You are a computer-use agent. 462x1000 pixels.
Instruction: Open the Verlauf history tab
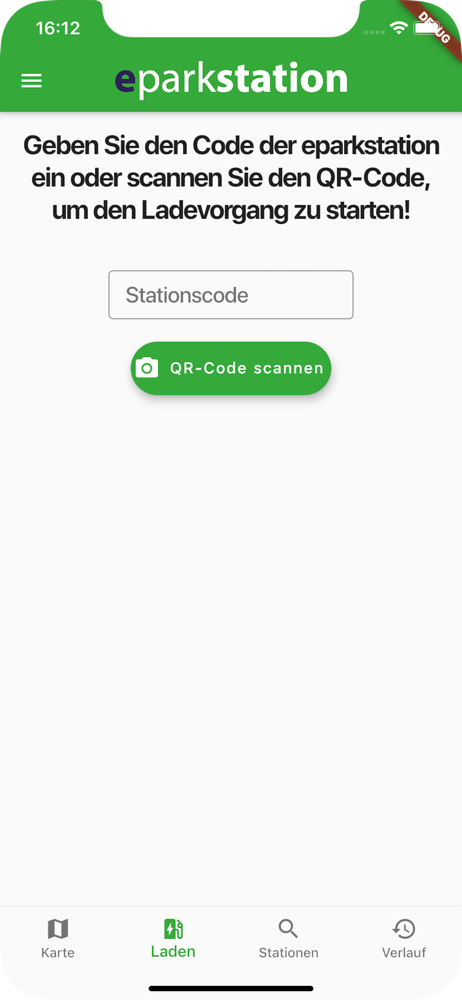(x=404, y=939)
